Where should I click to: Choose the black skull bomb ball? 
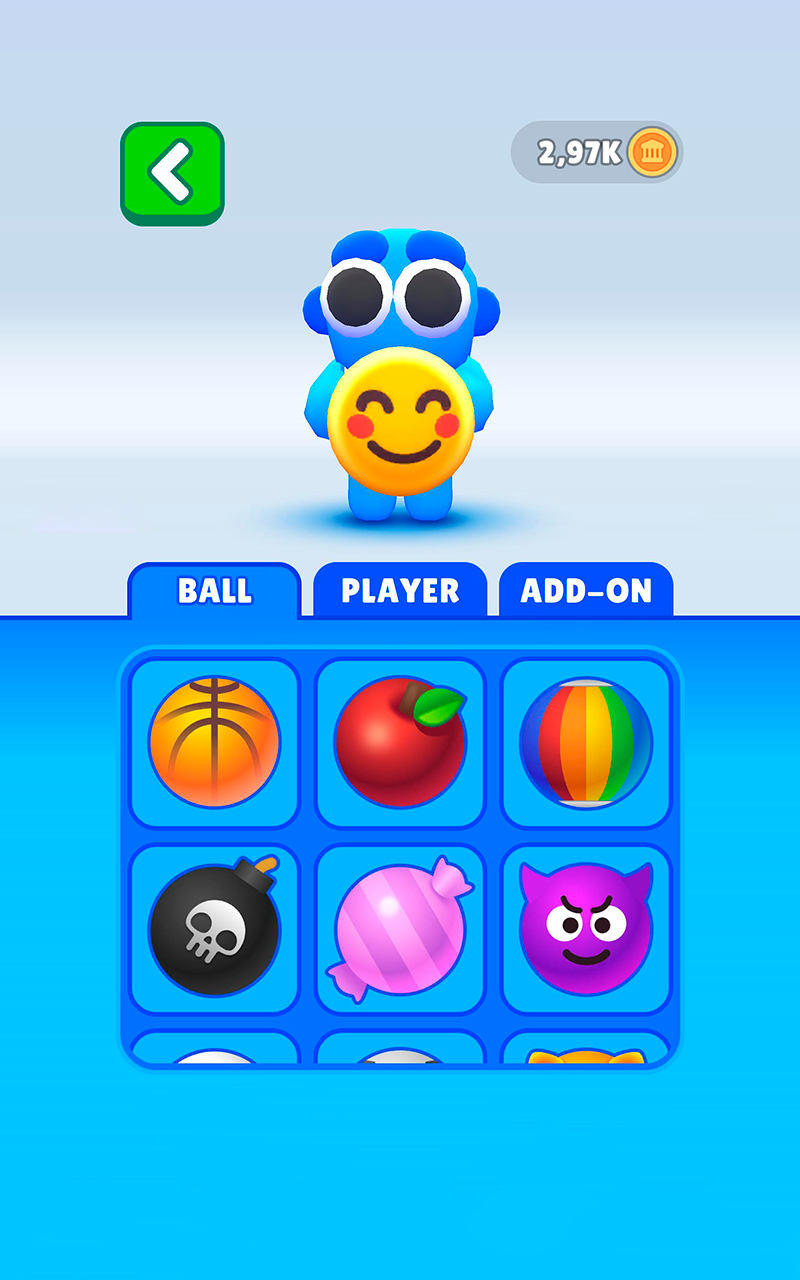(214, 928)
